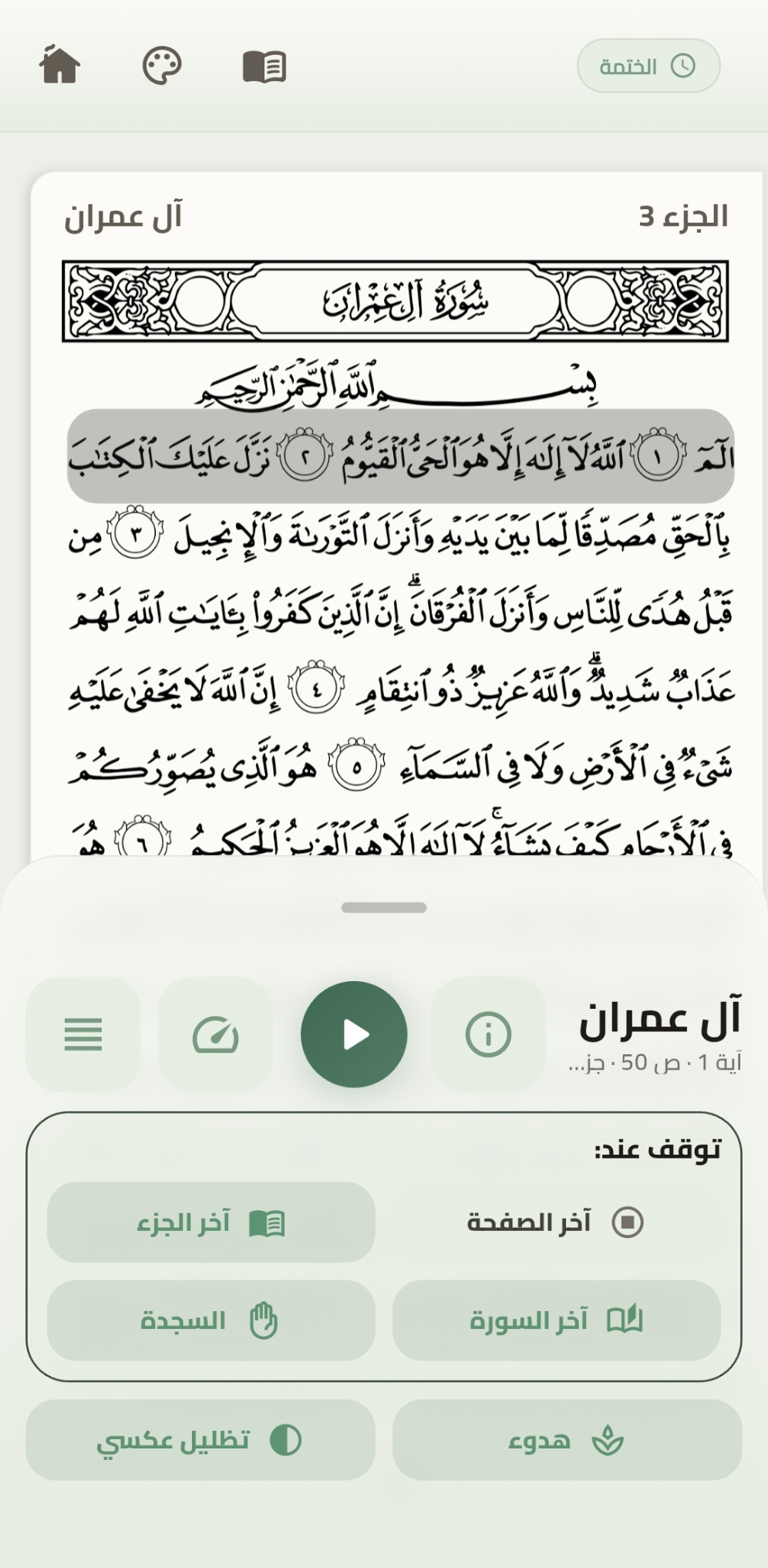
Task: Tap the leaf icon on the هدوء button
Action: click(610, 1439)
